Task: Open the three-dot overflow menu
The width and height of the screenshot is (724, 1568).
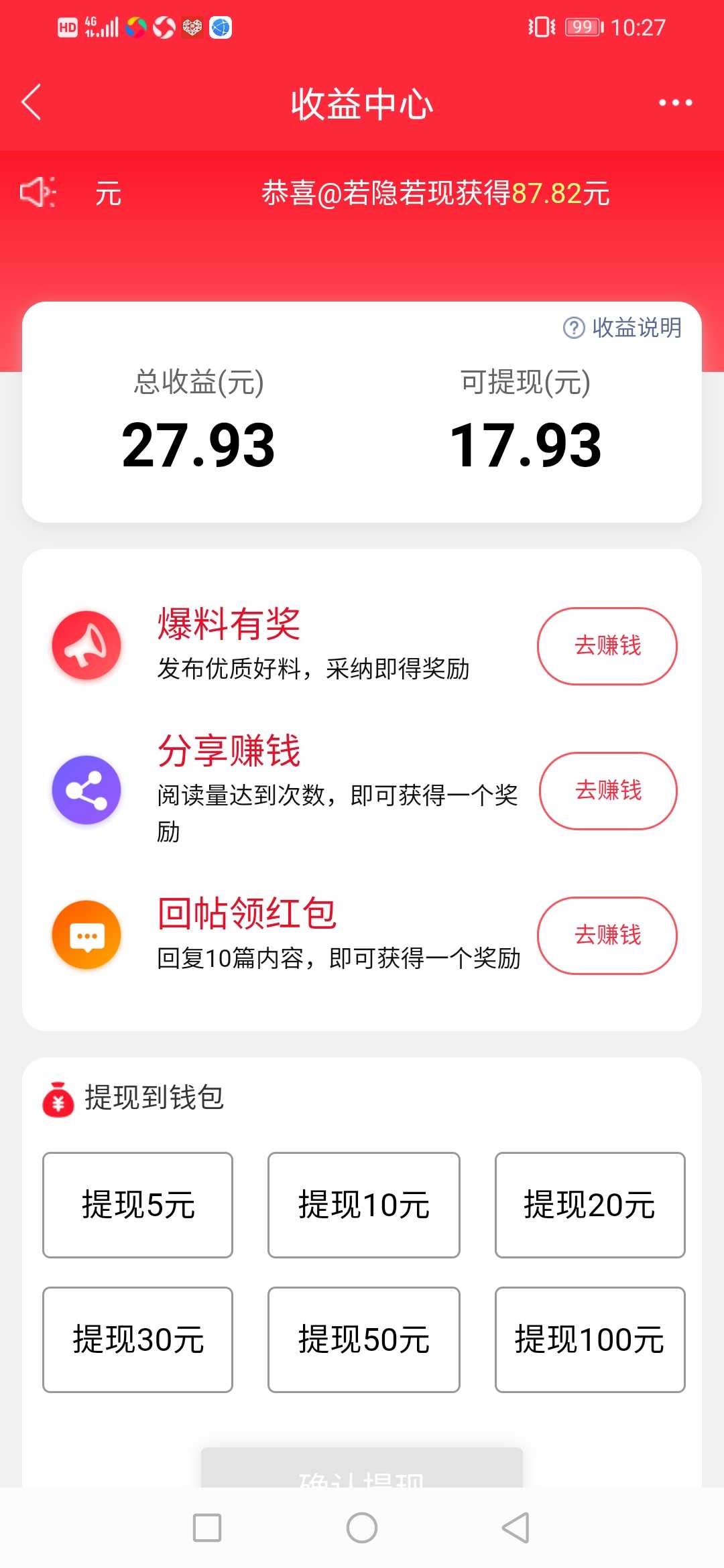Action: (675, 103)
